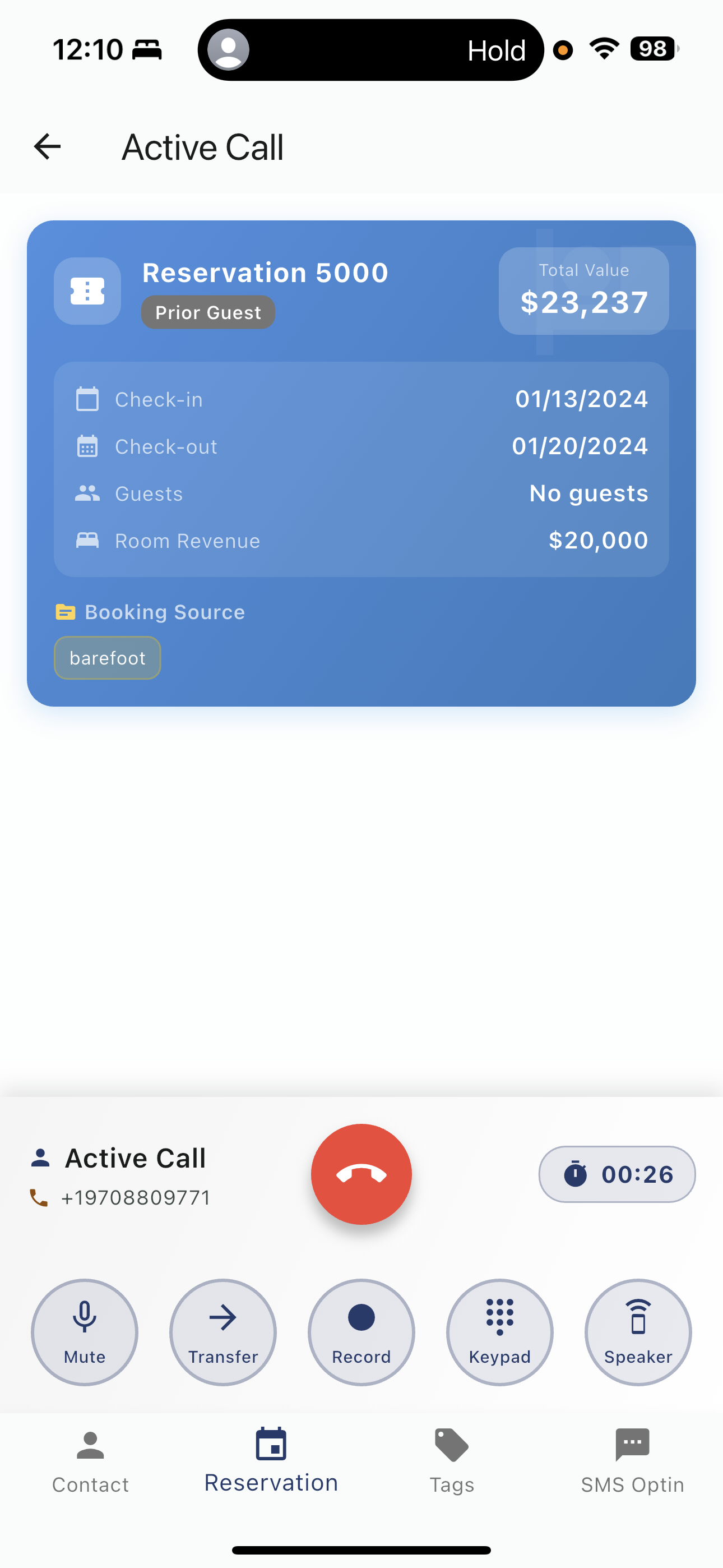Switch to the Contact tab
The image size is (723, 1568).
[90, 1461]
